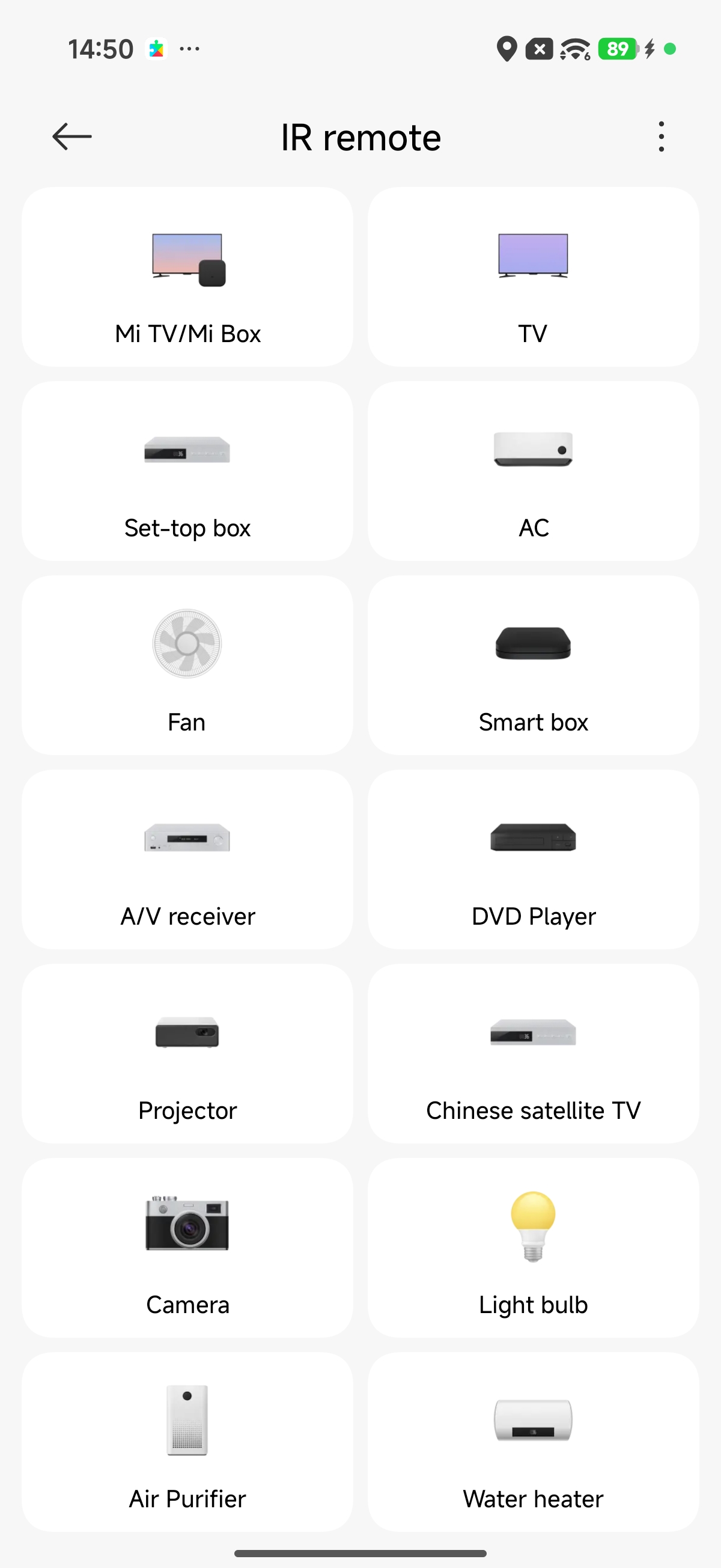
Task: Select the Light bulb card
Action: pyautogui.click(x=533, y=1248)
